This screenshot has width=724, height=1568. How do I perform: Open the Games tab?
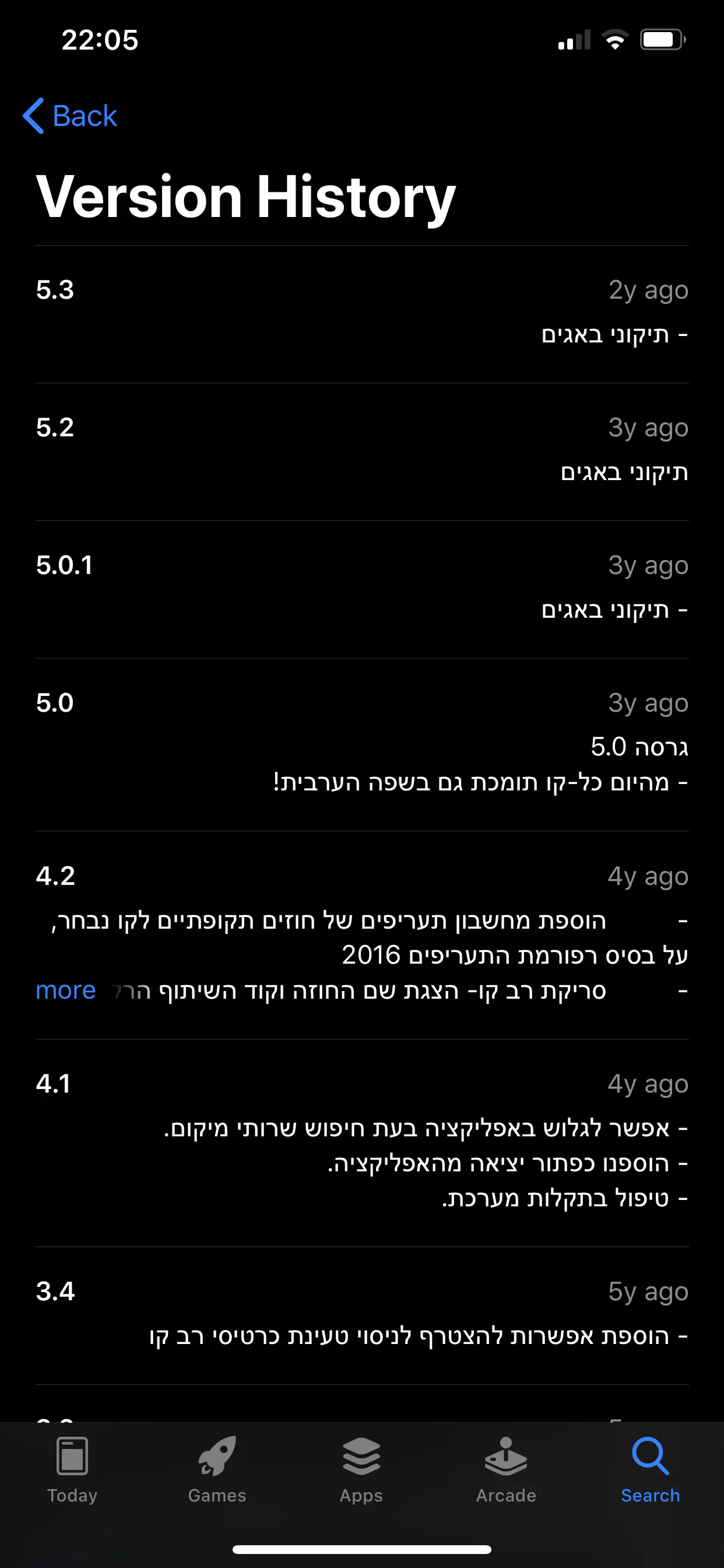[x=217, y=1469]
